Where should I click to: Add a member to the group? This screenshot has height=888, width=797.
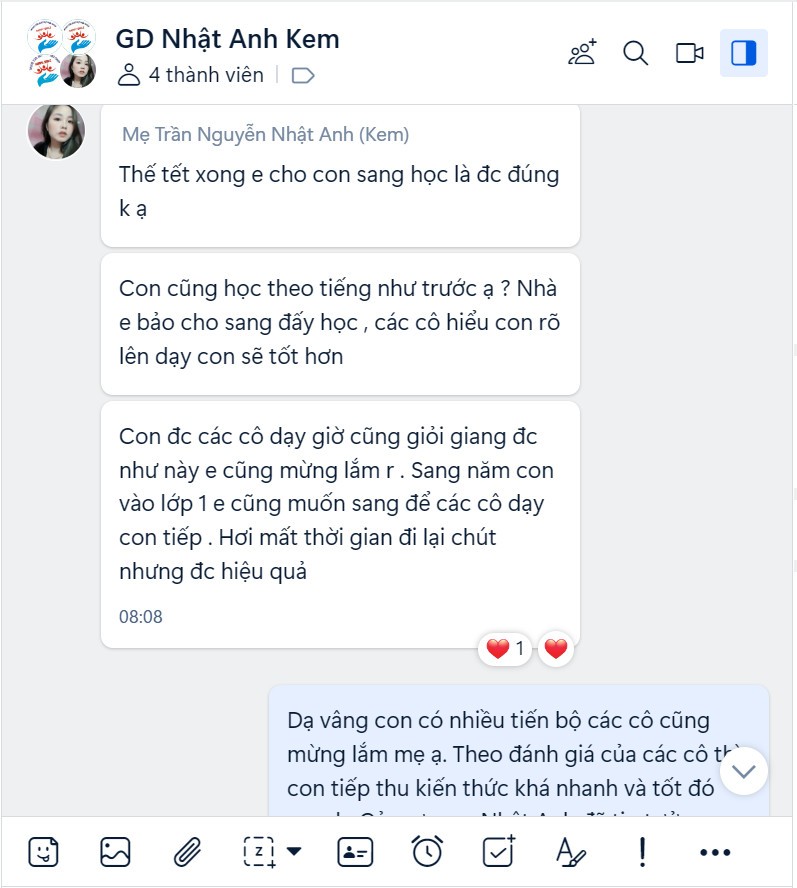(583, 53)
